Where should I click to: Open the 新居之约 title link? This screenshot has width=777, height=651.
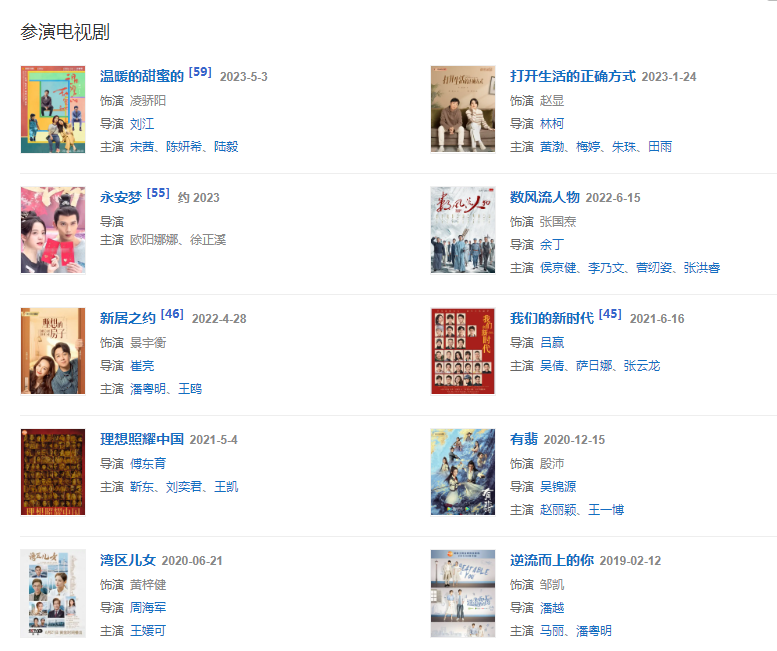[128, 318]
